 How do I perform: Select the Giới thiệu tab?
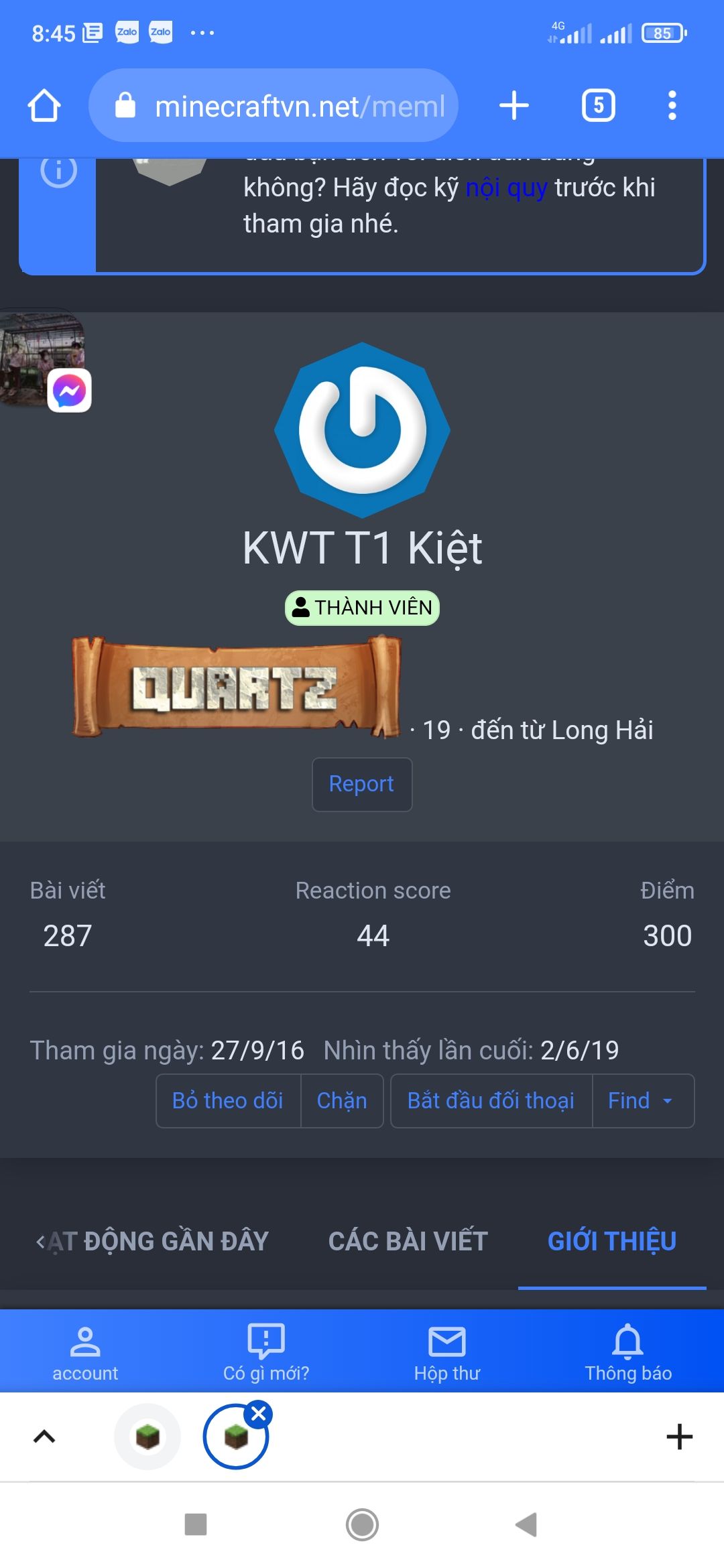tap(611, 1241)
